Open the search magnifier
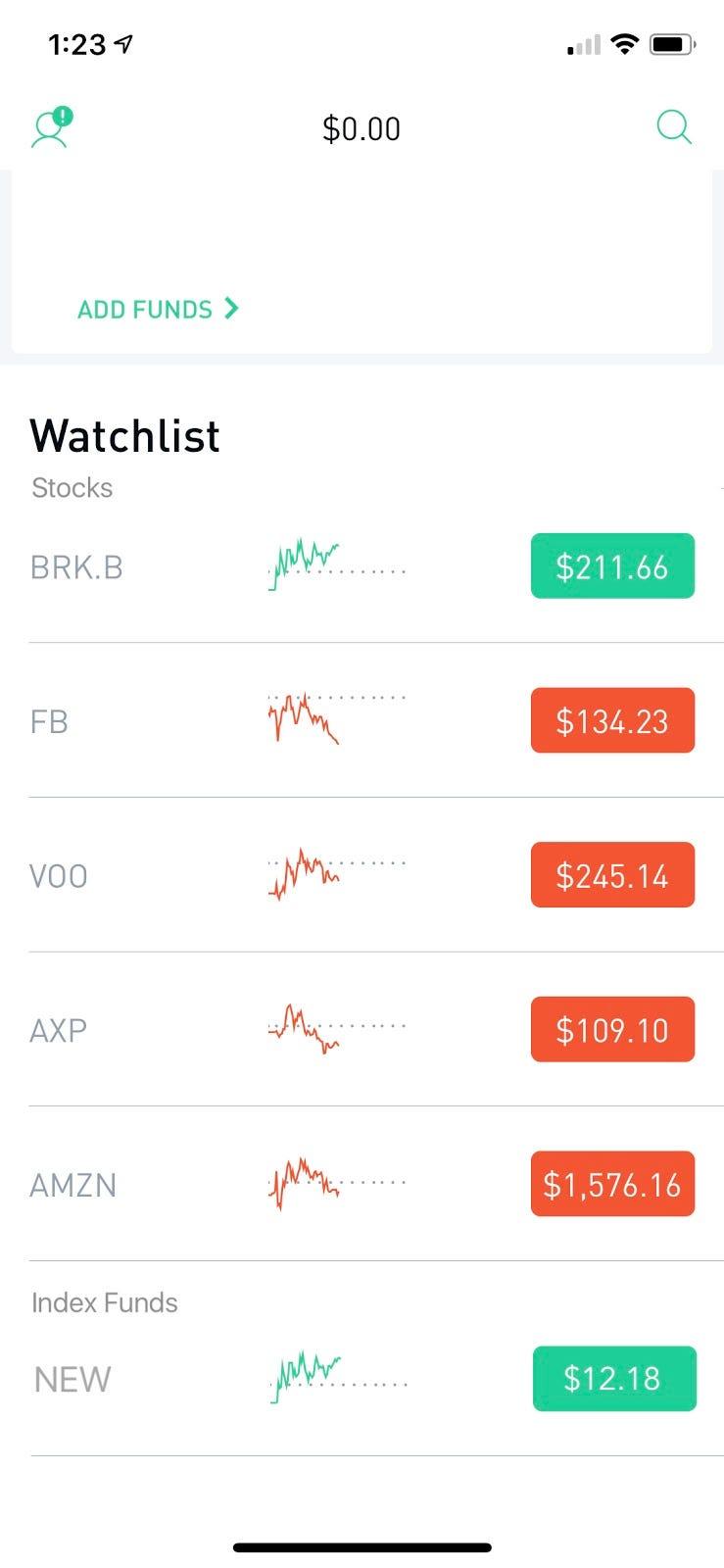The height and width of the screenshot is (1568, 724). 673,127
